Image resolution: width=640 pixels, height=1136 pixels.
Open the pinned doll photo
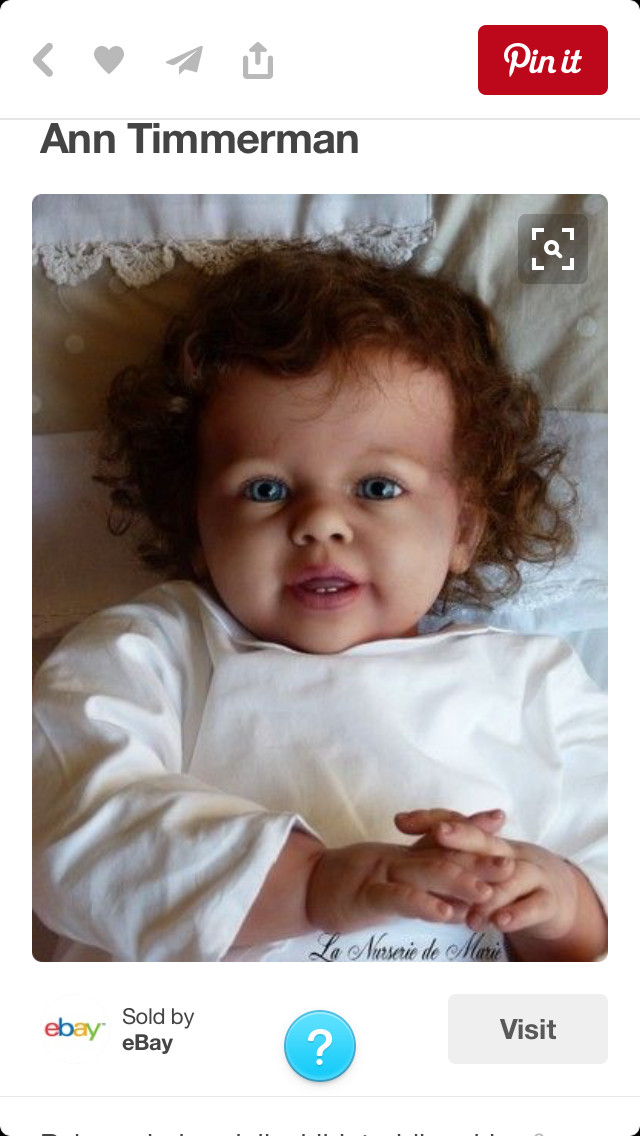click(x=320, y=577)
